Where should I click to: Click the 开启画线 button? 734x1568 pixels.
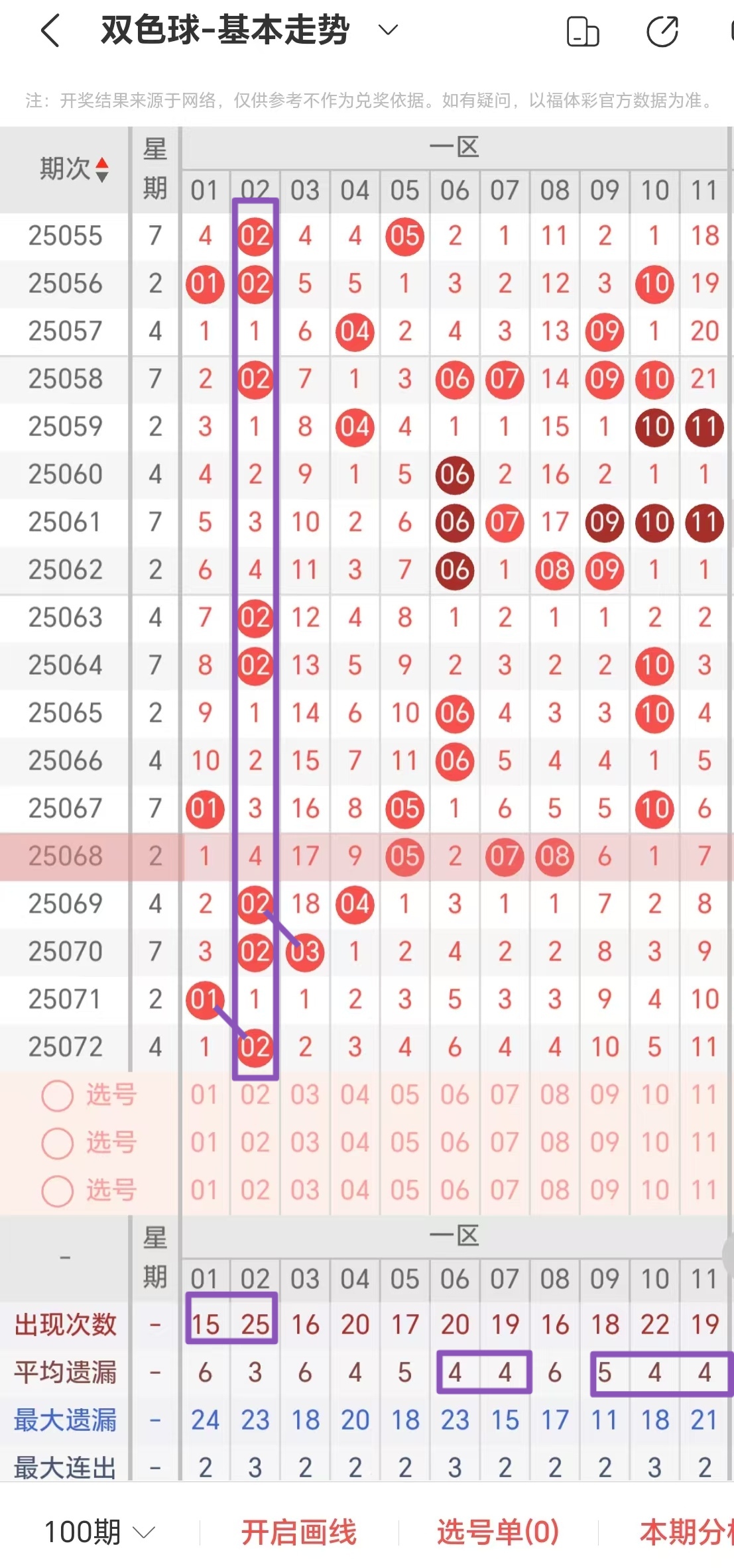point(299,1532)
